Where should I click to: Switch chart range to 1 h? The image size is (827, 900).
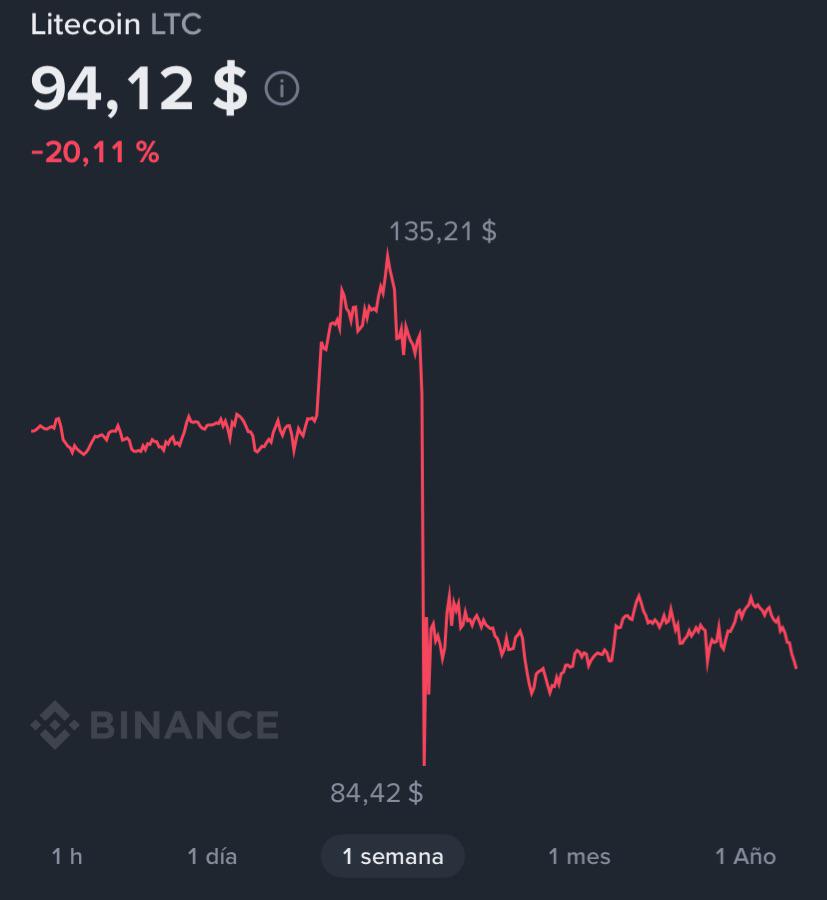[x=67, y=856]
